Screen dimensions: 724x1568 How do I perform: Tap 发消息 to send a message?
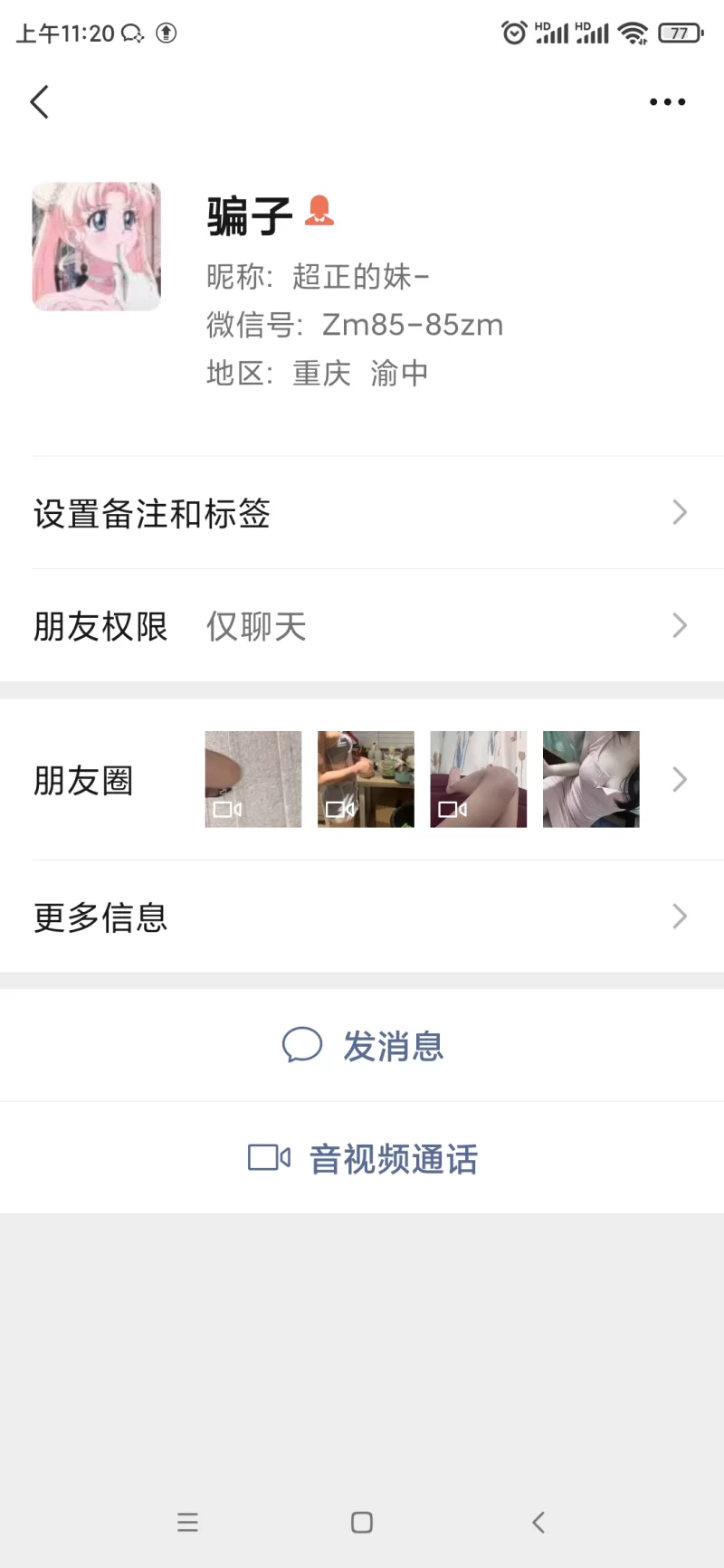tap(364, 1046)
